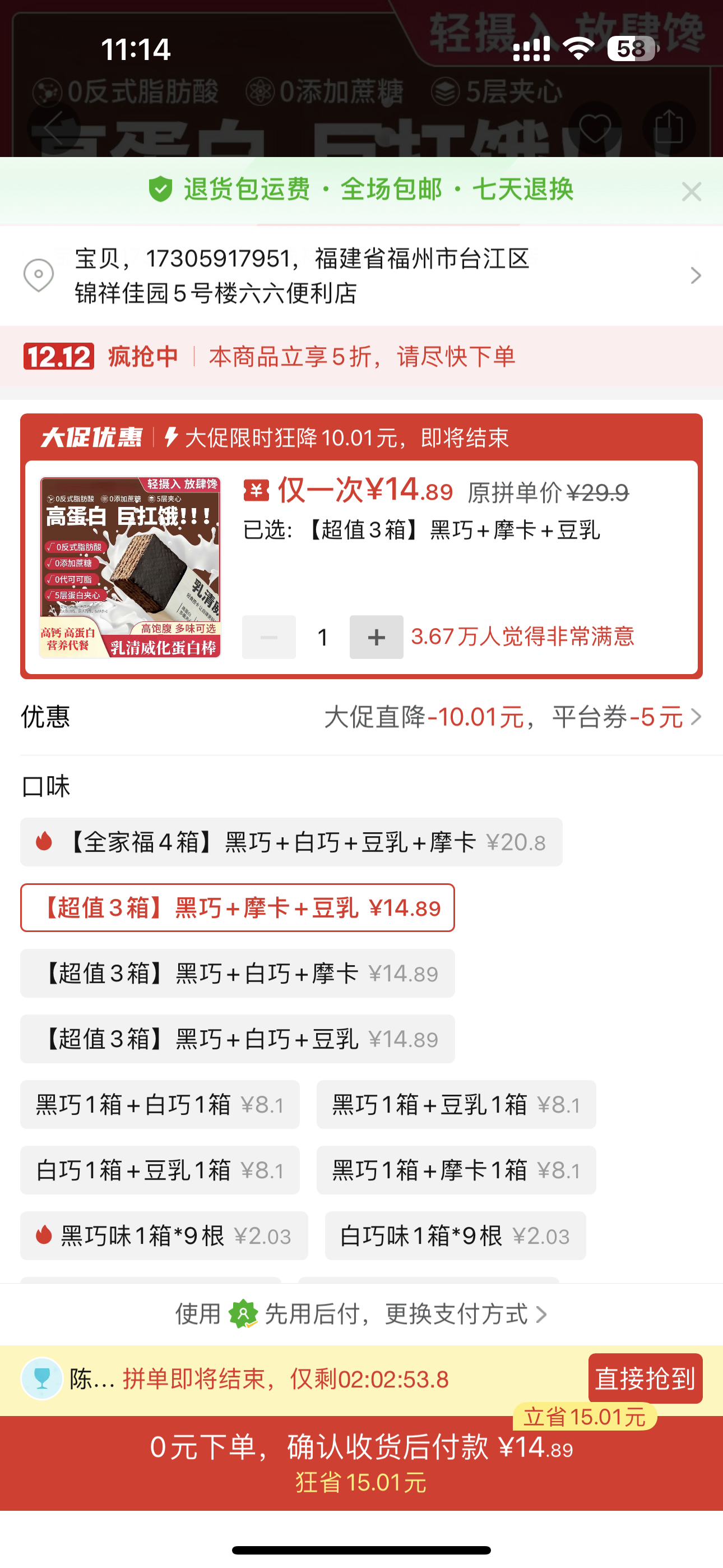Select 黑巧1箱+摩卡1箱 option

[x=456, y=1170]
